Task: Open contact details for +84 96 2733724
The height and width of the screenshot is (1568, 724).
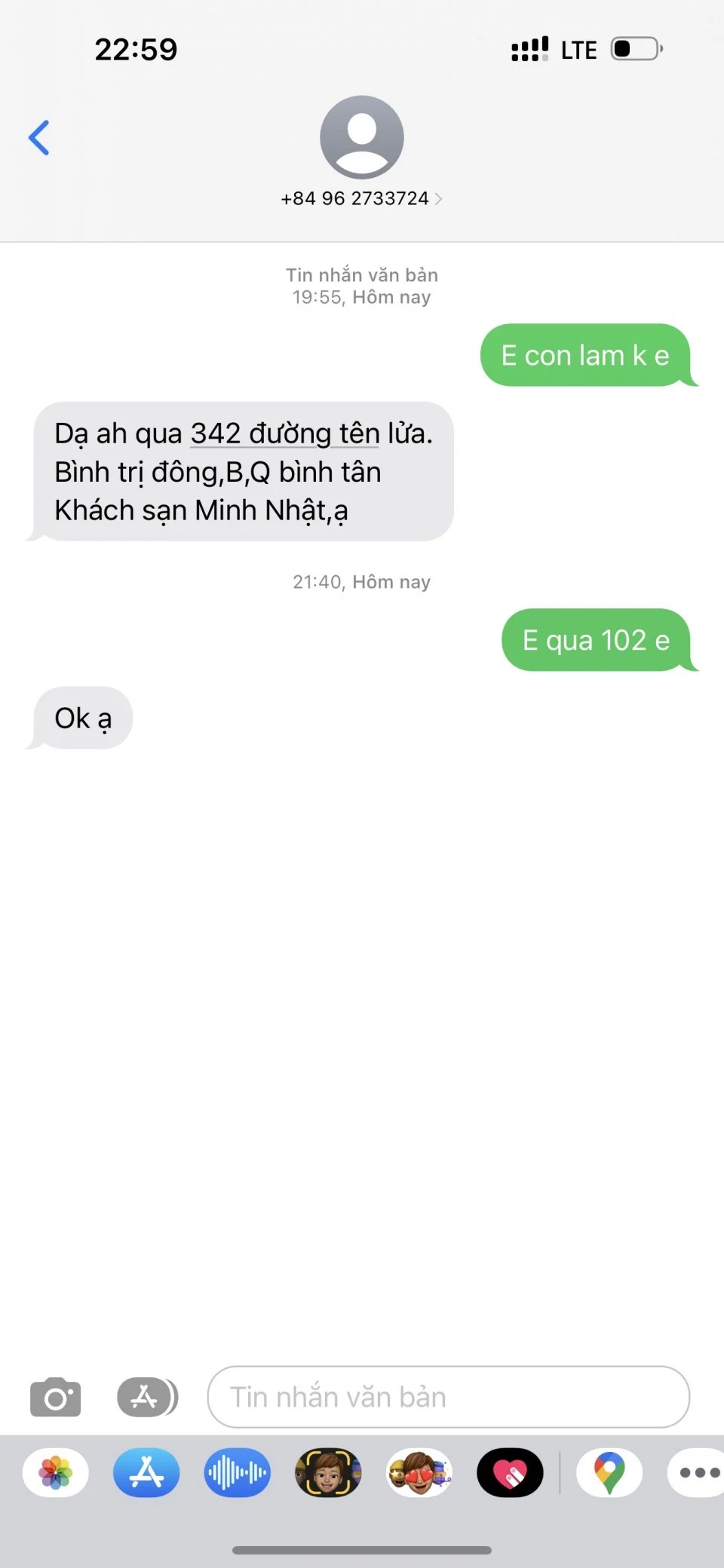Action: pos(361,198)
